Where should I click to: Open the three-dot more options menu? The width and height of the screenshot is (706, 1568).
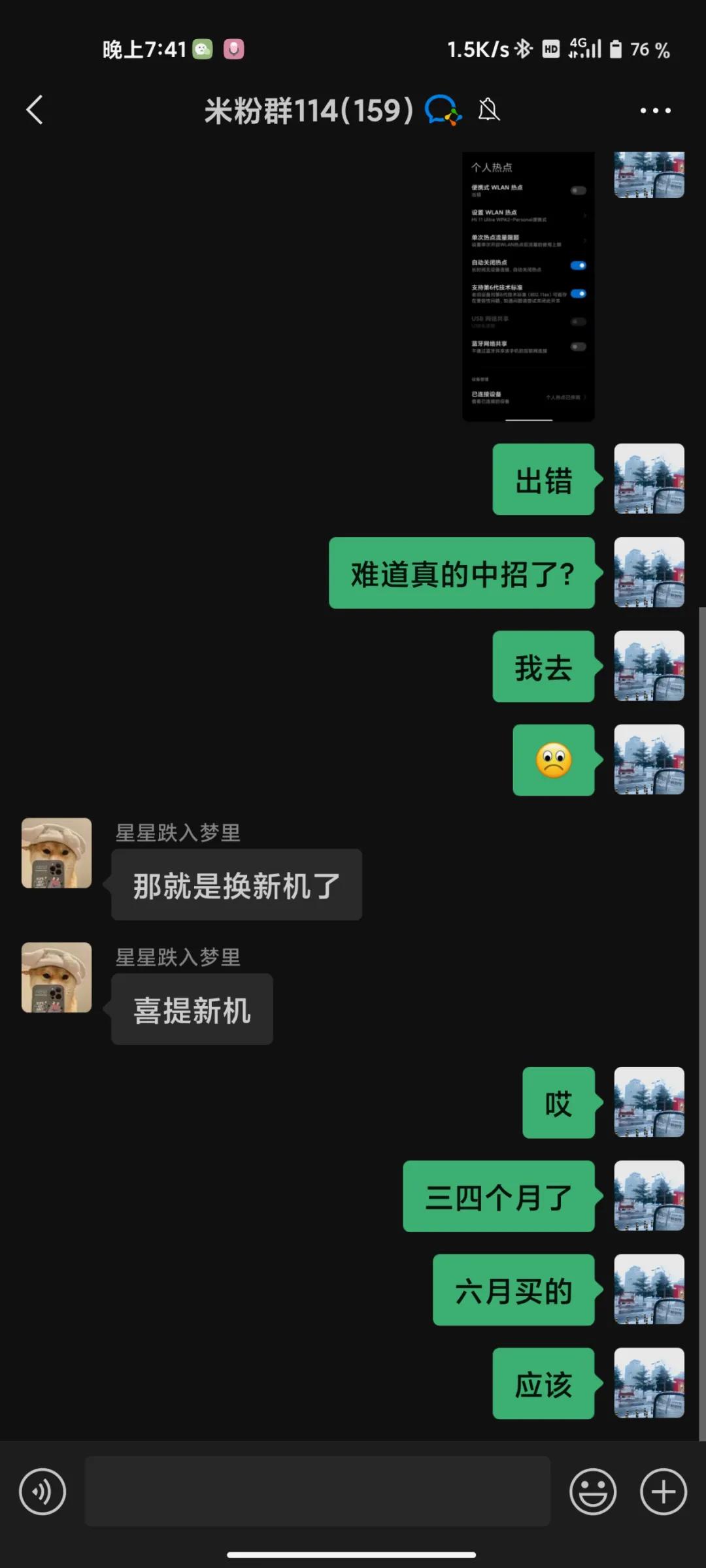coord(656,110)
